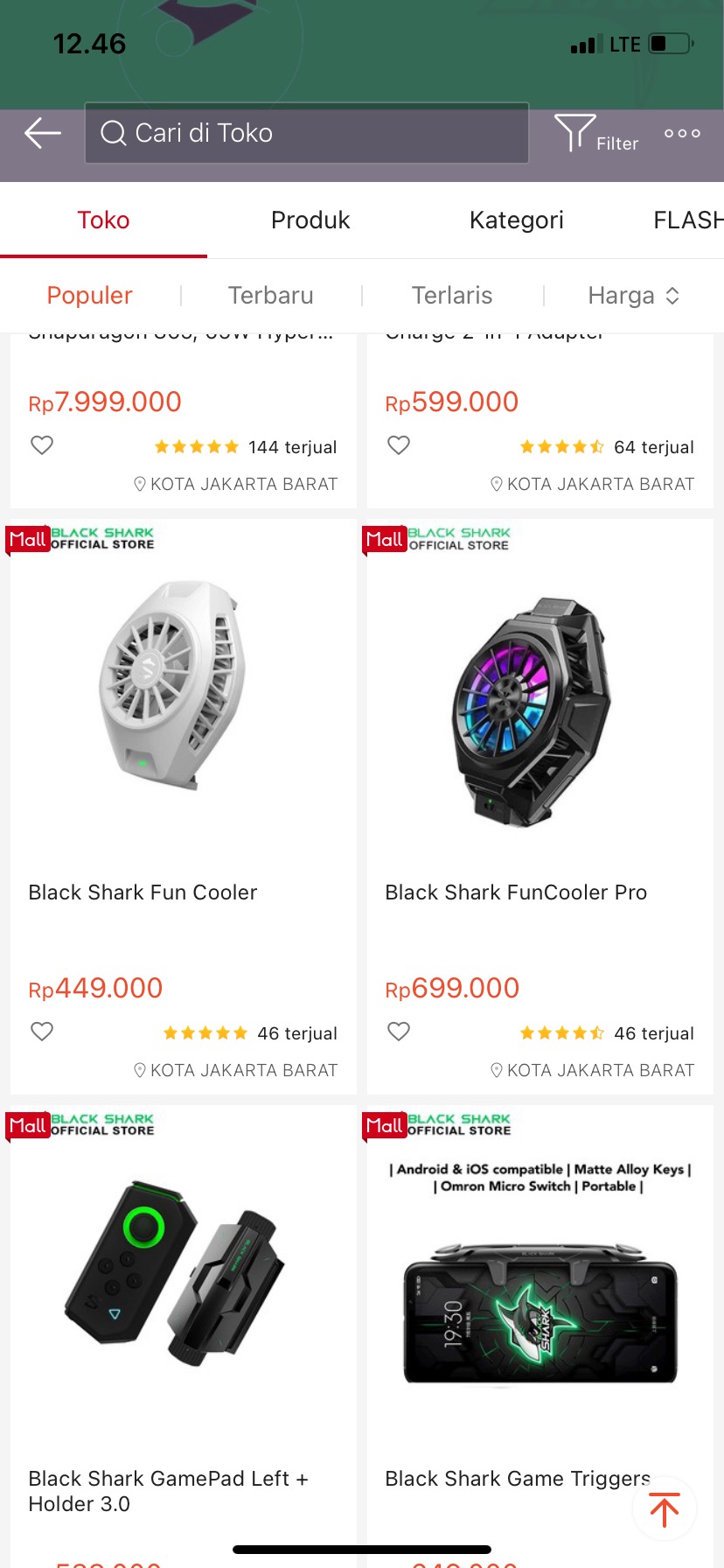Viewport: 724px width, 1568px height.
Task: Favorite the Black Shark FunCooler Pro product
Action: (398, 1031)
